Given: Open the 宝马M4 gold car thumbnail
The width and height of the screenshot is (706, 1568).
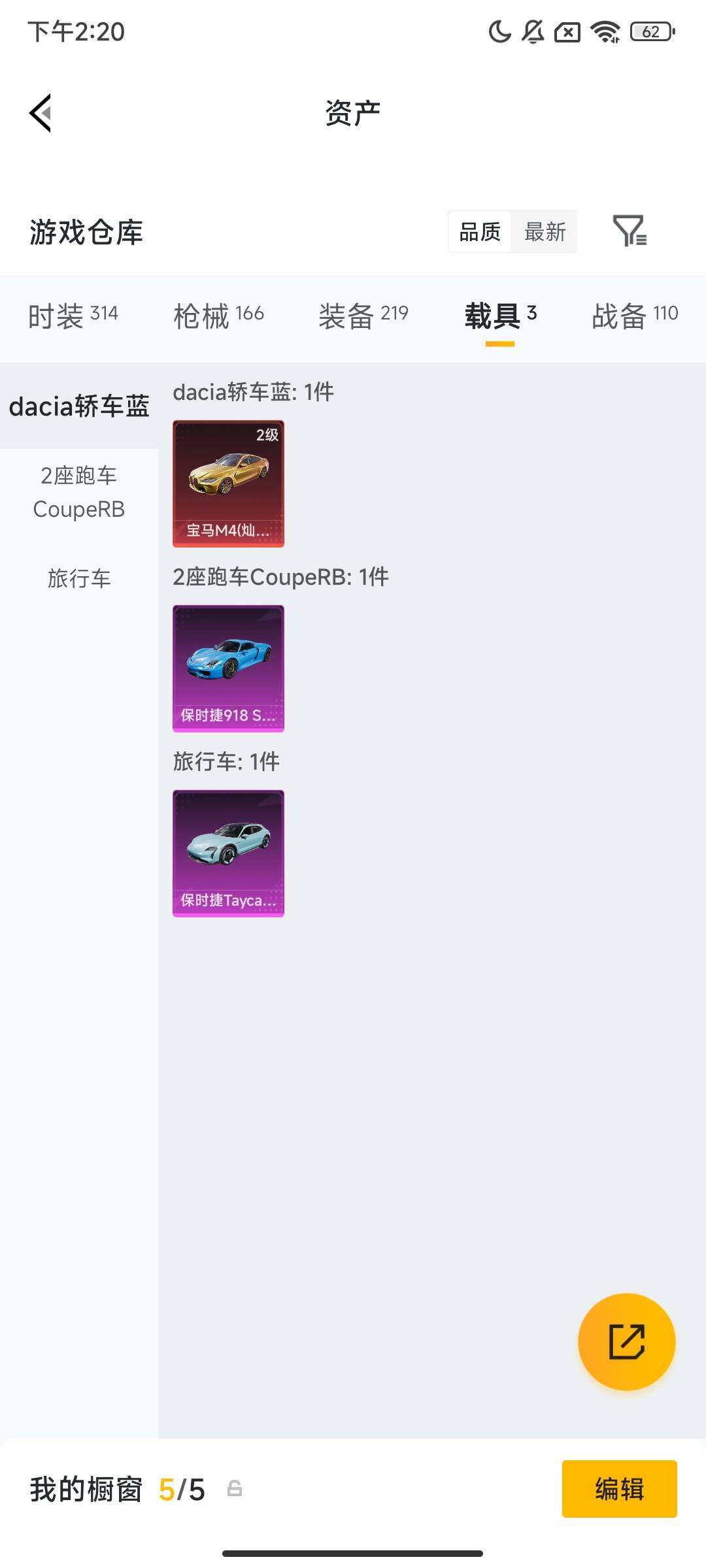Looking at the screenshot, I should point(227,482).
